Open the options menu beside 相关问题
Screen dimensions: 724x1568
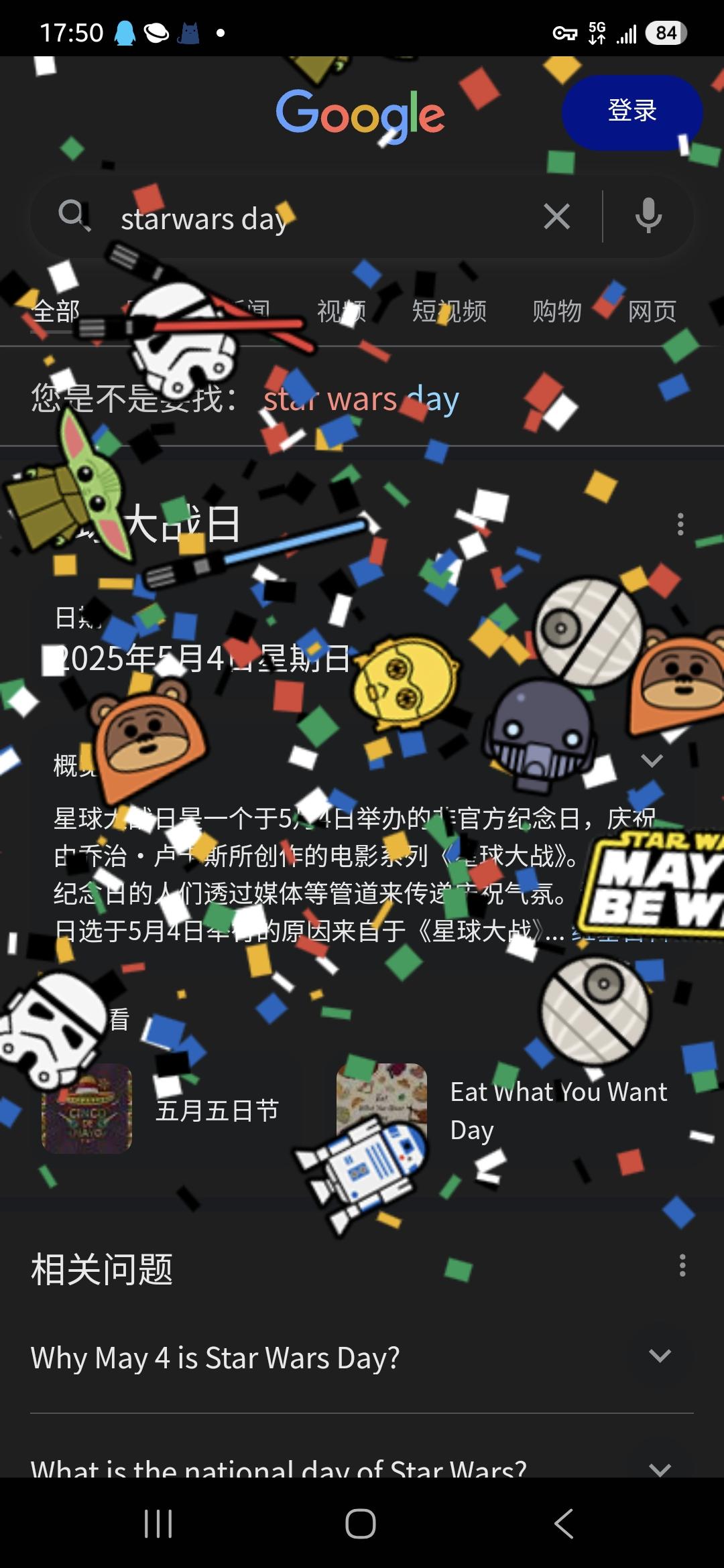point(682,1266)
